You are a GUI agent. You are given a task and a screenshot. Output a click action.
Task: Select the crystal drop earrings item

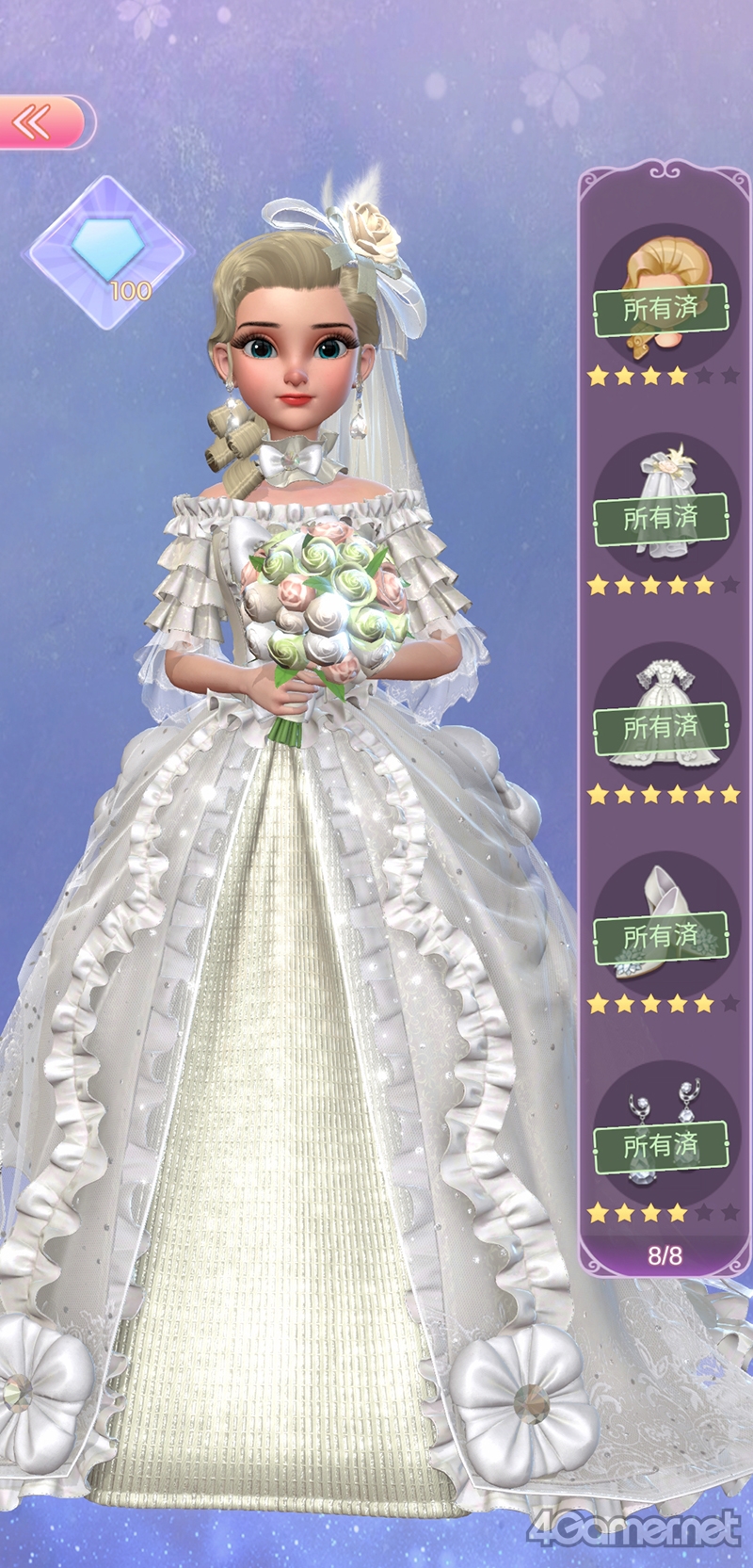tap(661, 1132)
